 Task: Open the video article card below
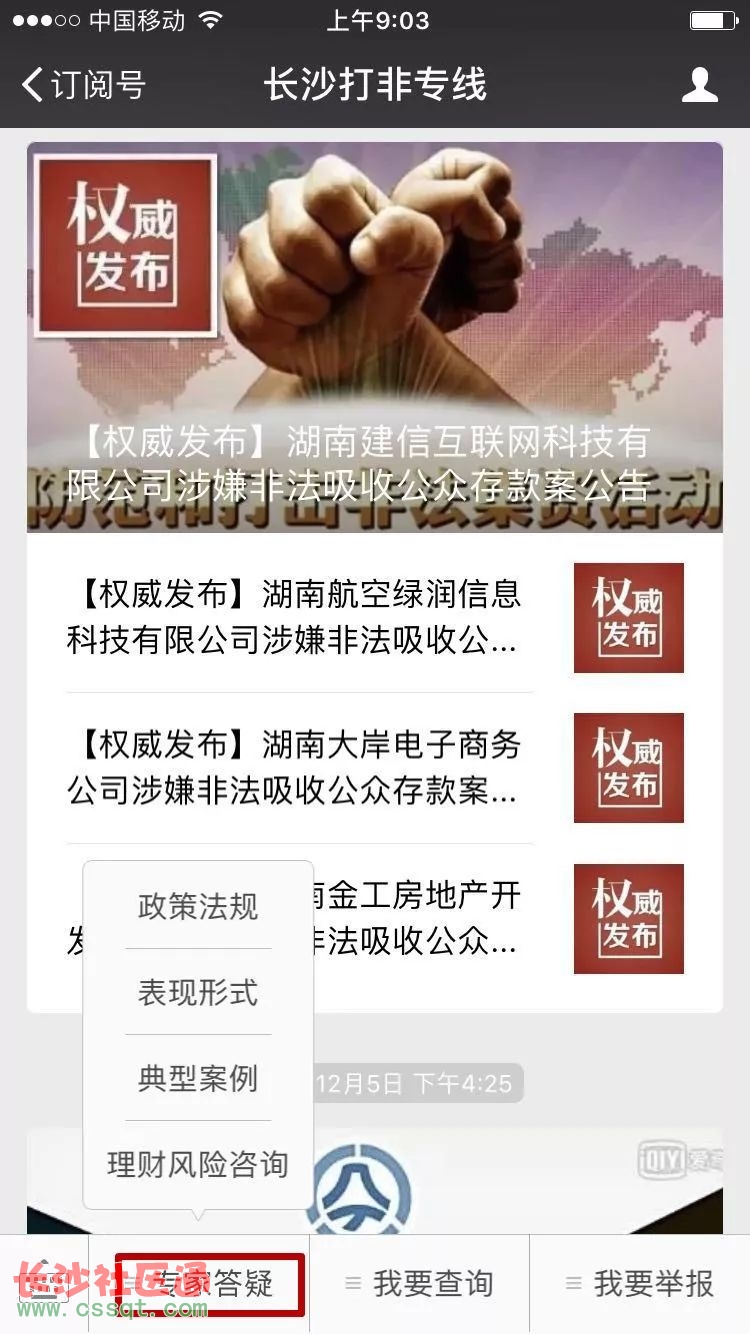520,1180
